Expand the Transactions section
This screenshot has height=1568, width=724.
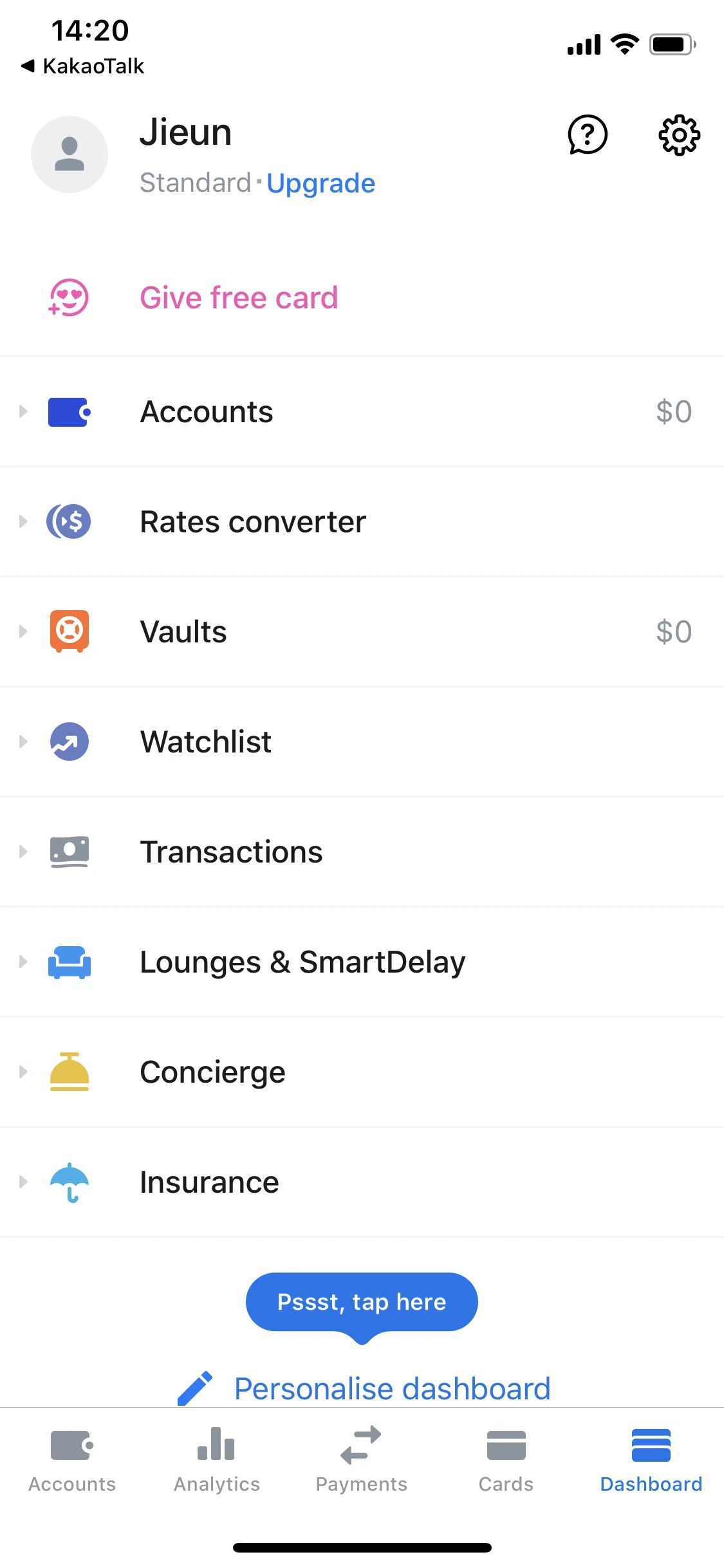pyautogui.click(x=231, y=852)
